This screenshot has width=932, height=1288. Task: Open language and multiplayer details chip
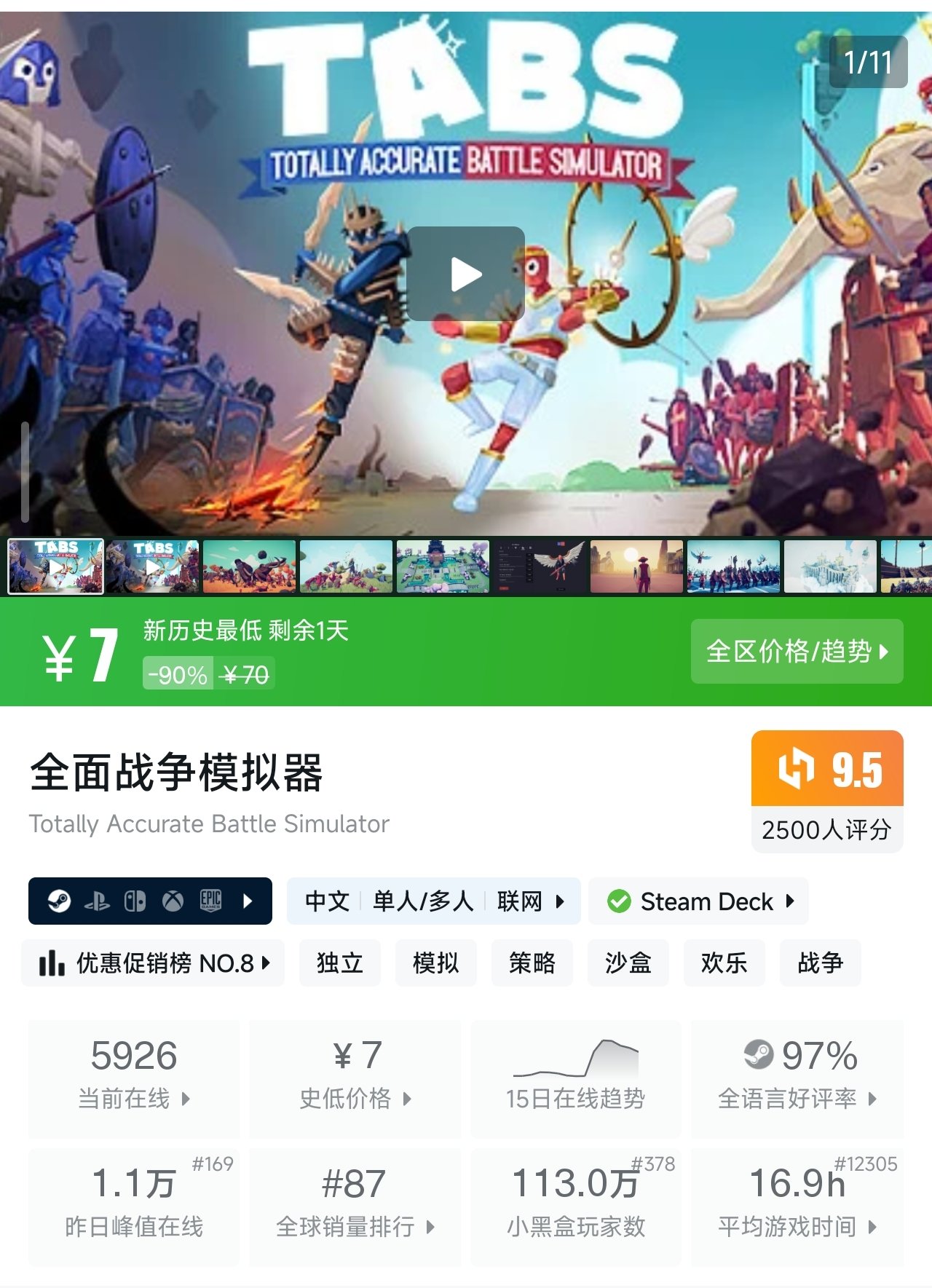(433, 901)
